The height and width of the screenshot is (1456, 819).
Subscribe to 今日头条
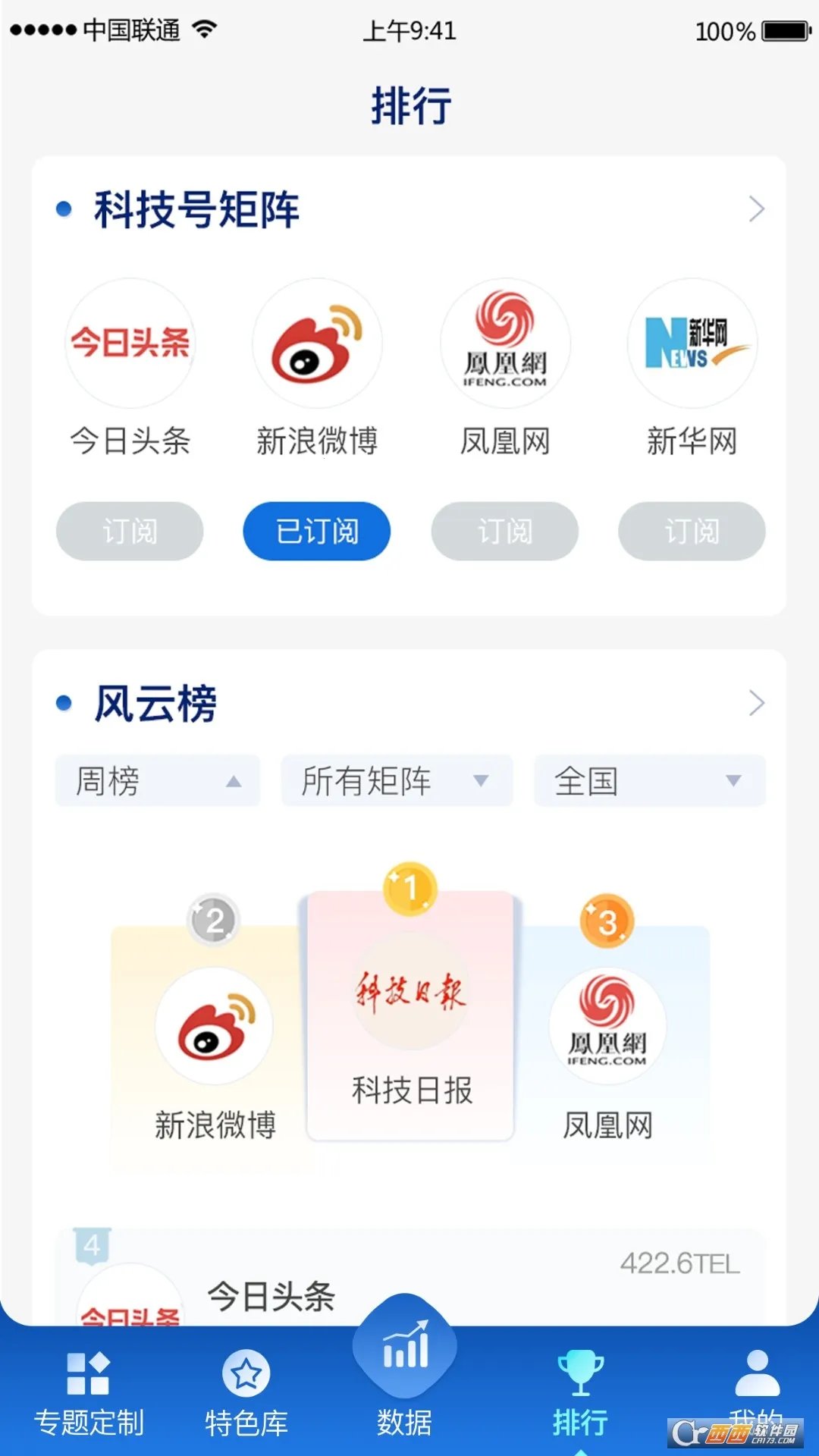(130, 531)
